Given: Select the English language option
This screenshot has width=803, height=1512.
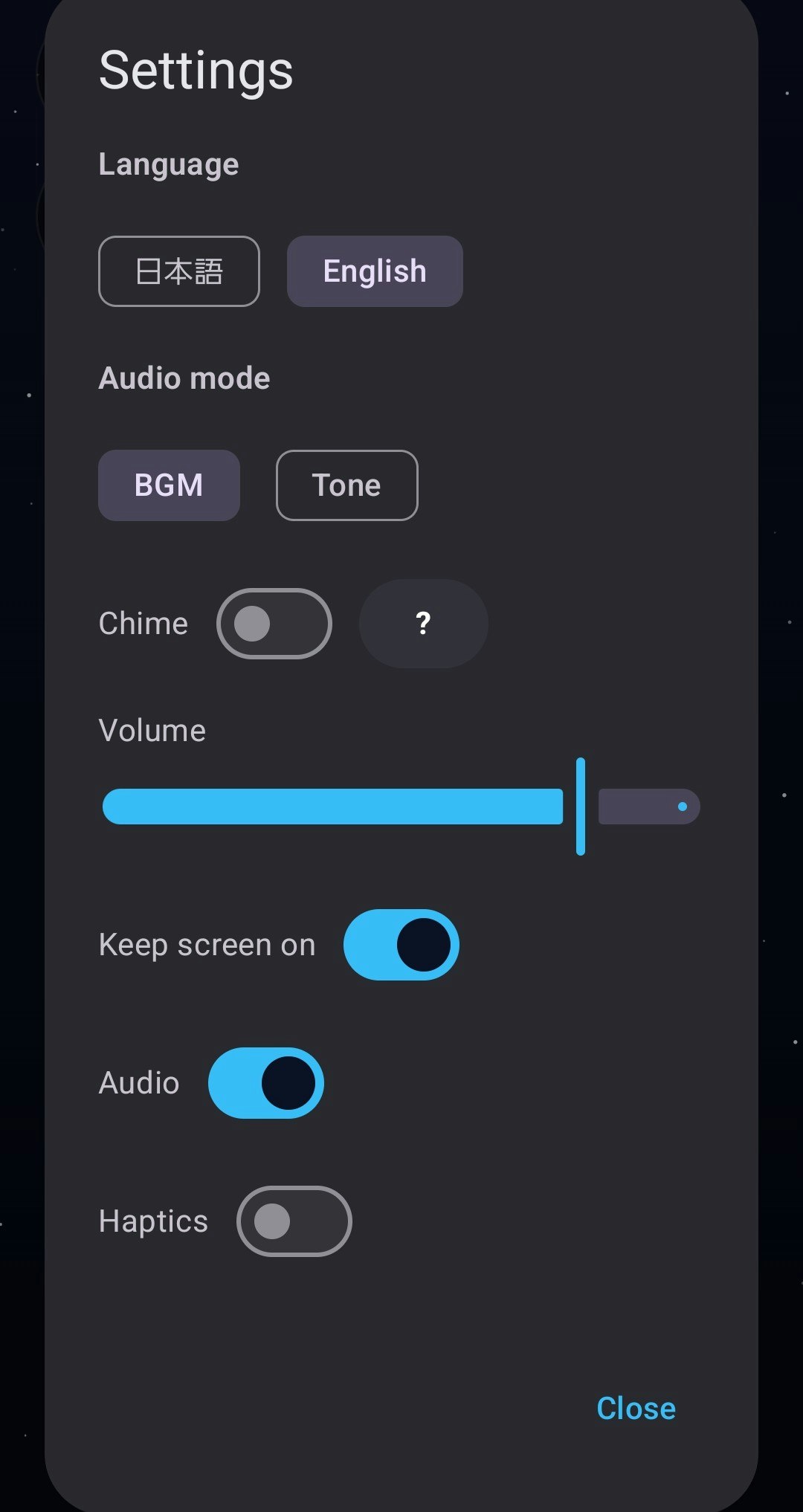Looking at the screenshot, I should (x=374, y=271).
